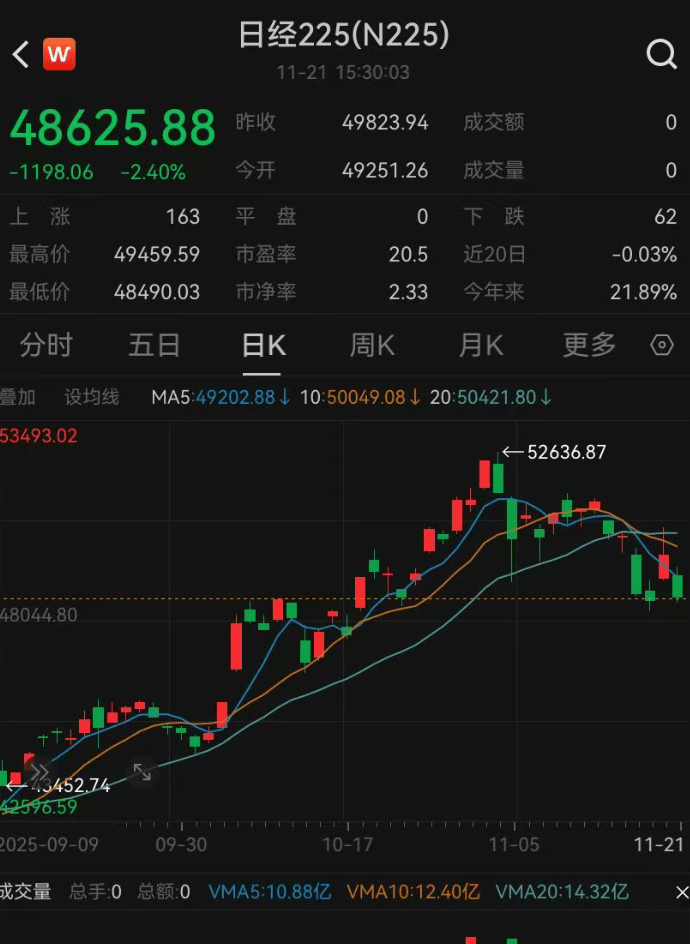The image size is (690, 944).
Task: Tap the 叠加 overlay option
Action: (x=17, y=397)
